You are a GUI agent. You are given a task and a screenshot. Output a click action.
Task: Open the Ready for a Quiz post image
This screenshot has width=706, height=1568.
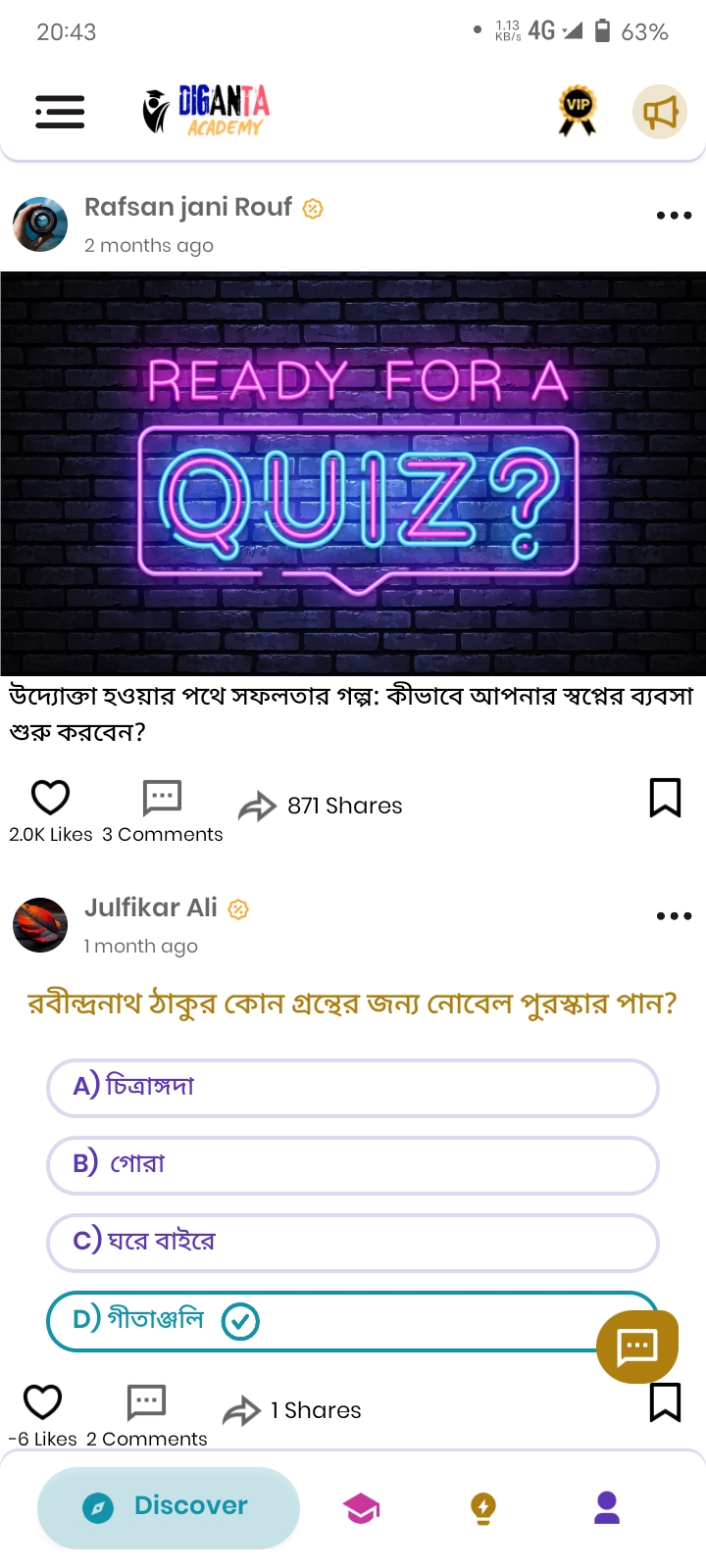pos(353,473)
